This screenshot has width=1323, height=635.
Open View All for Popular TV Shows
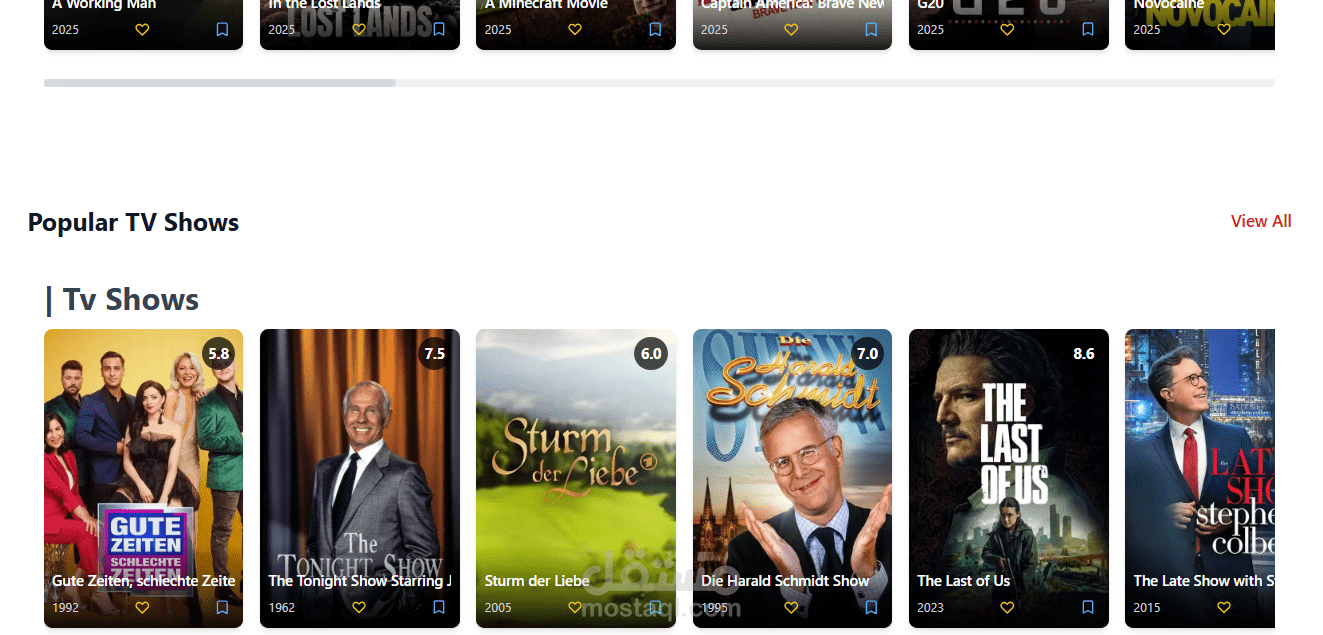tap(1260, 221)
